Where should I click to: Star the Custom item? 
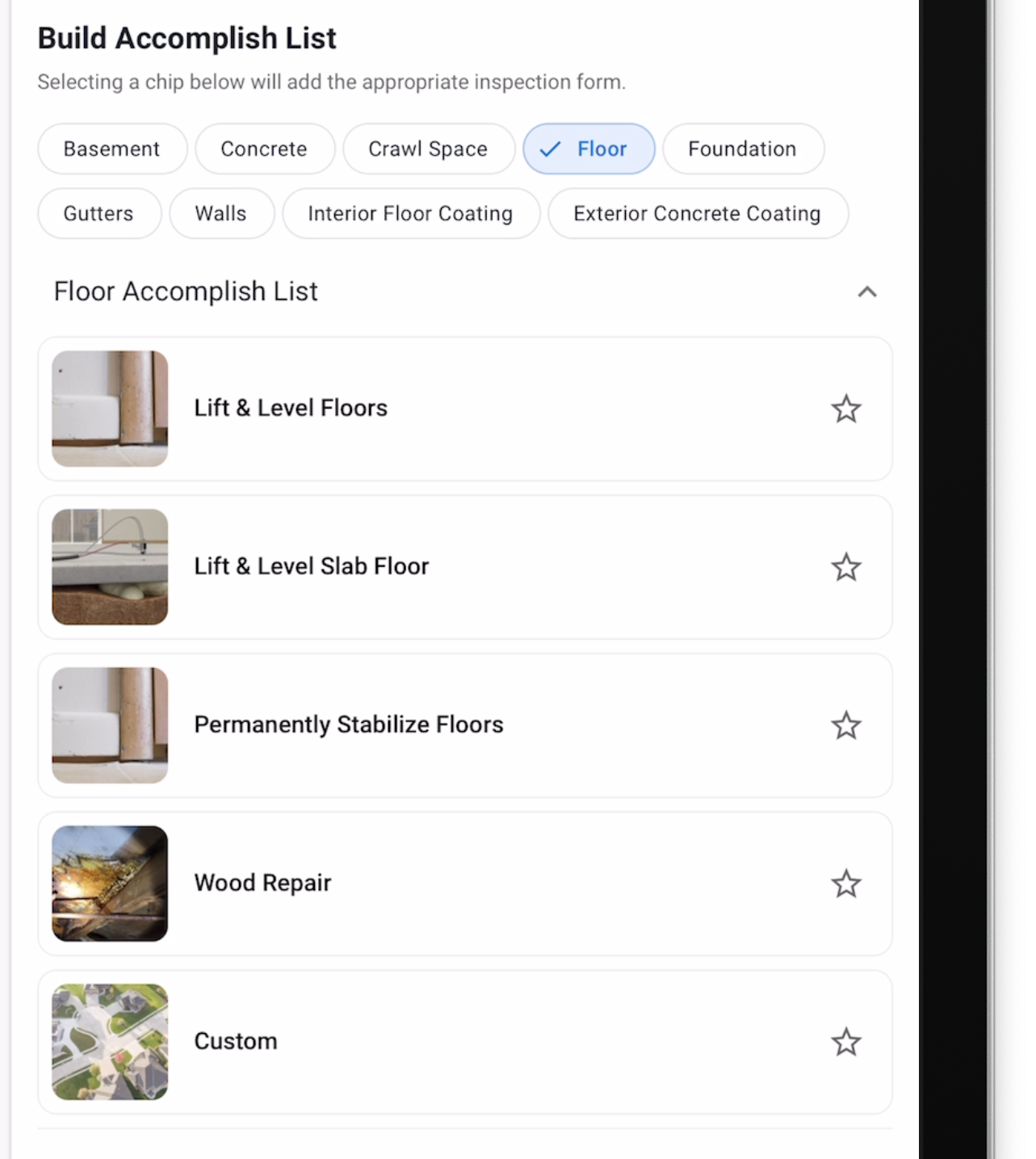(845, 1042)
